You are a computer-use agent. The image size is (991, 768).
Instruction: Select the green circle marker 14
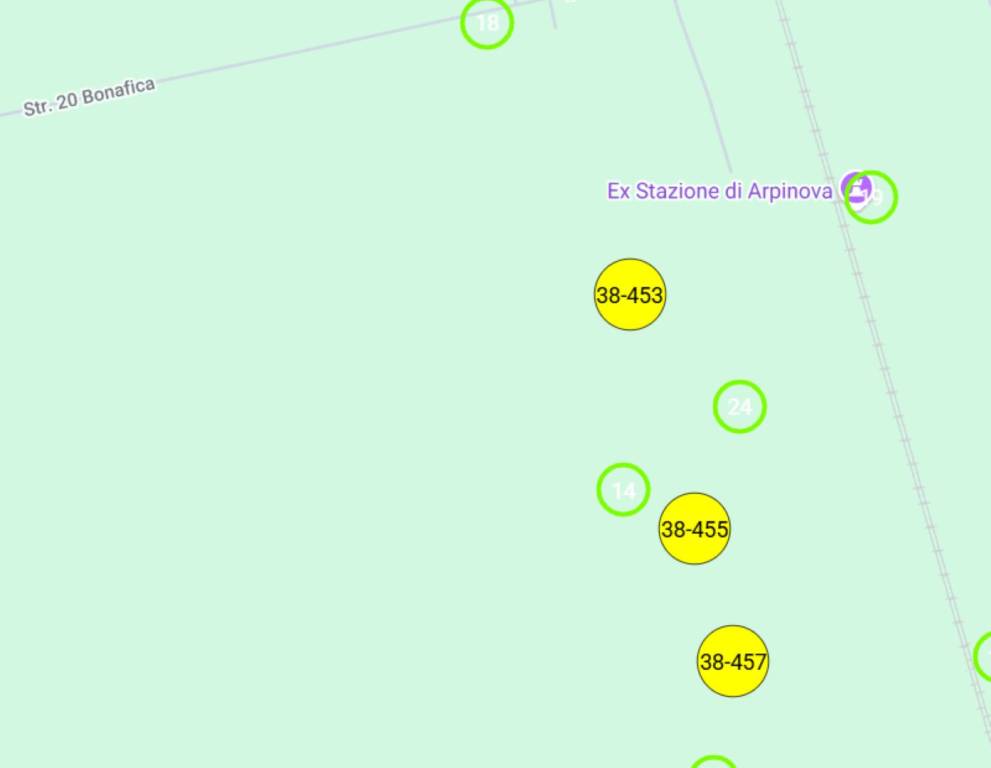tap(623, 490)
